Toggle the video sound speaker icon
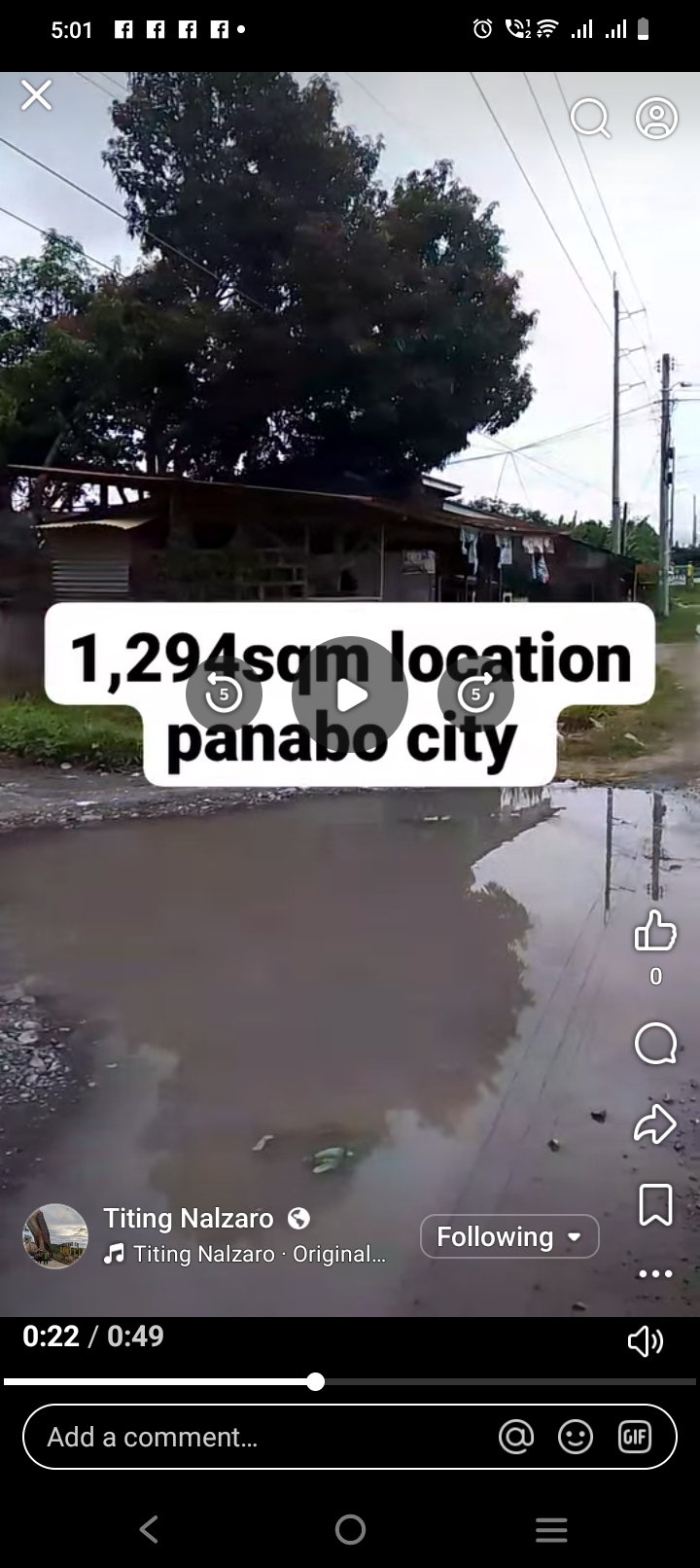 coord(645,1341)
